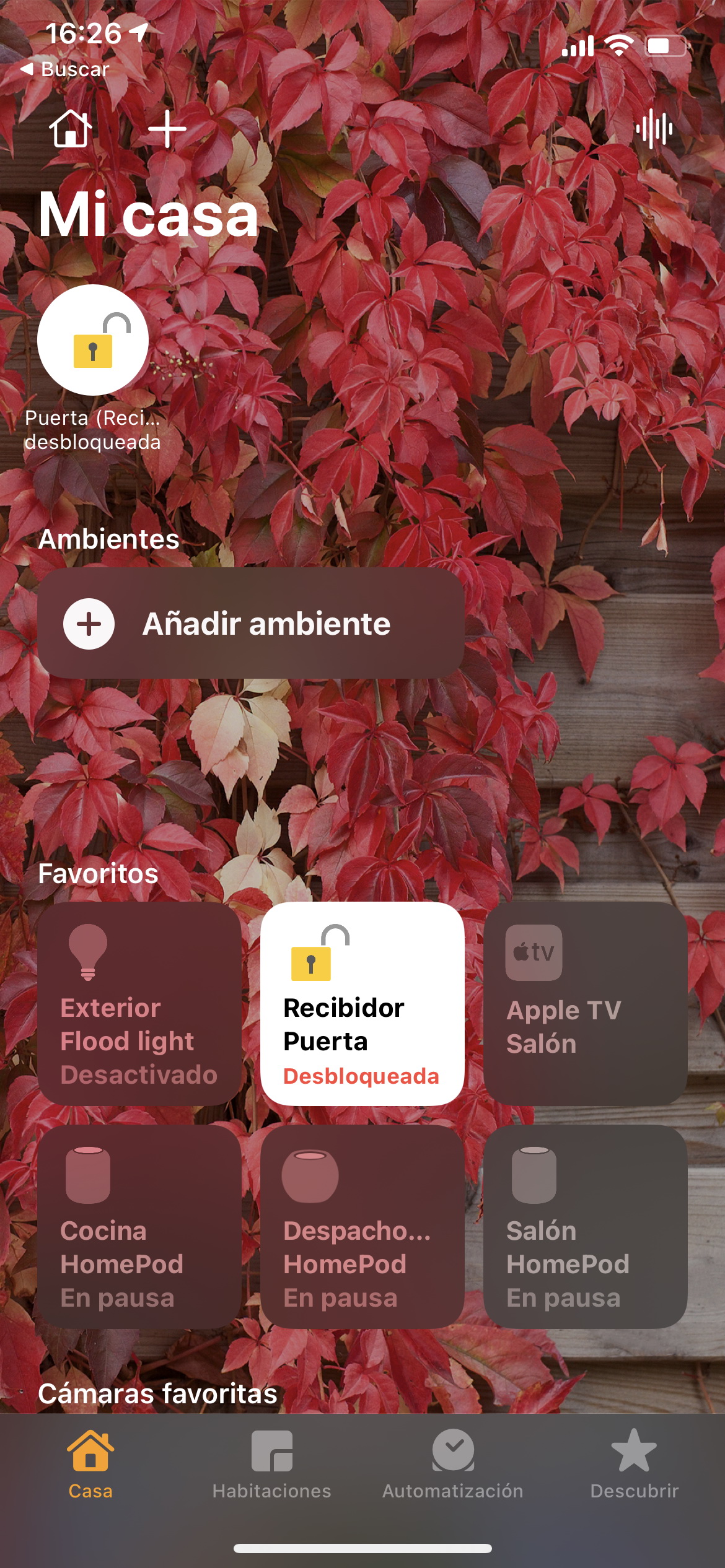Add a new scene with Añadir ambiente
Viewport: 725px width, 1568px height.
[x=251, y=623]
